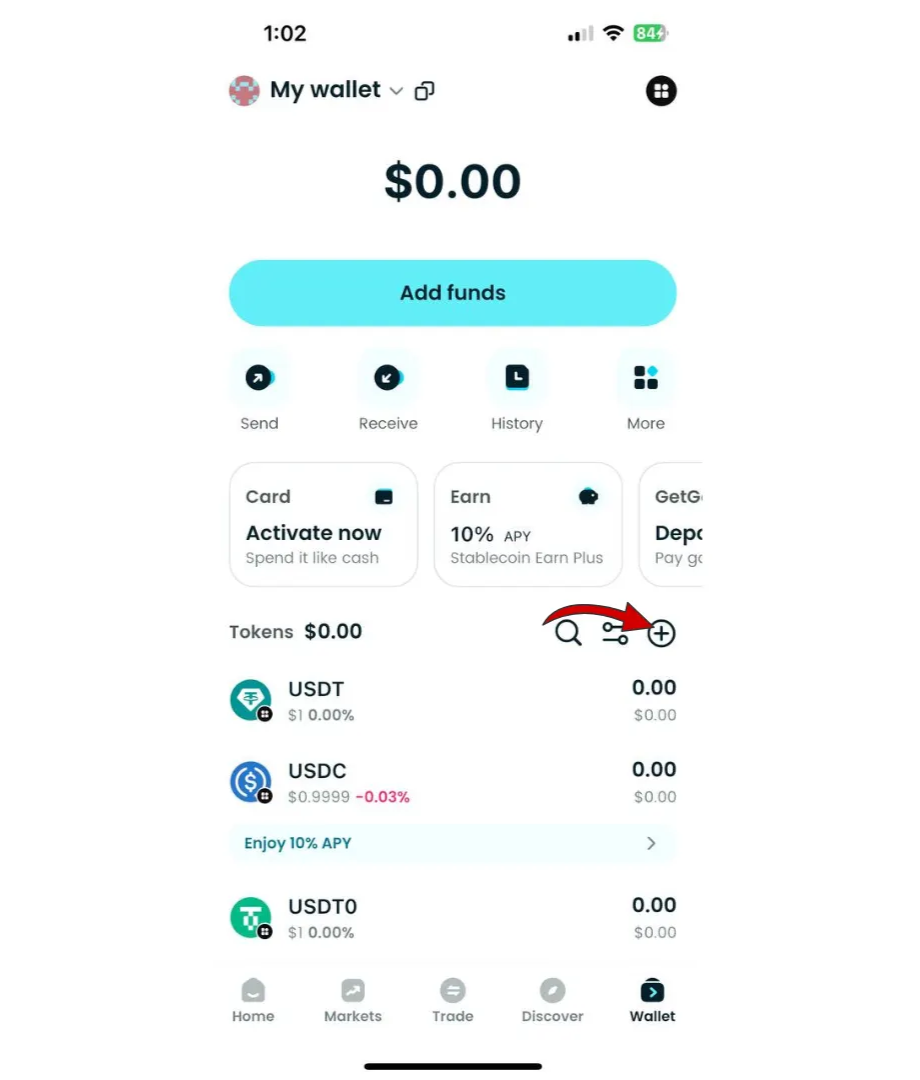The width and height of the screenshot is (920, 1080).
Task: Open the More actions
Action: (x=645, y=379)
